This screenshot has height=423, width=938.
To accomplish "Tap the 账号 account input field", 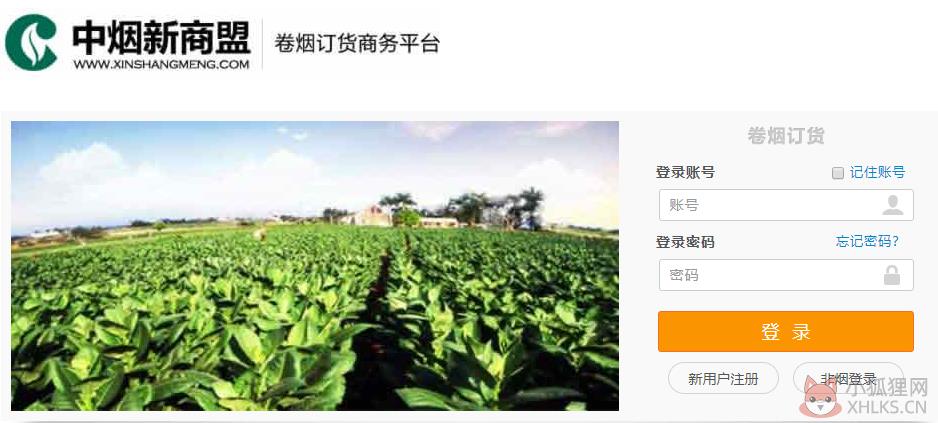I will pyautogui.click(x=770, y=205).
